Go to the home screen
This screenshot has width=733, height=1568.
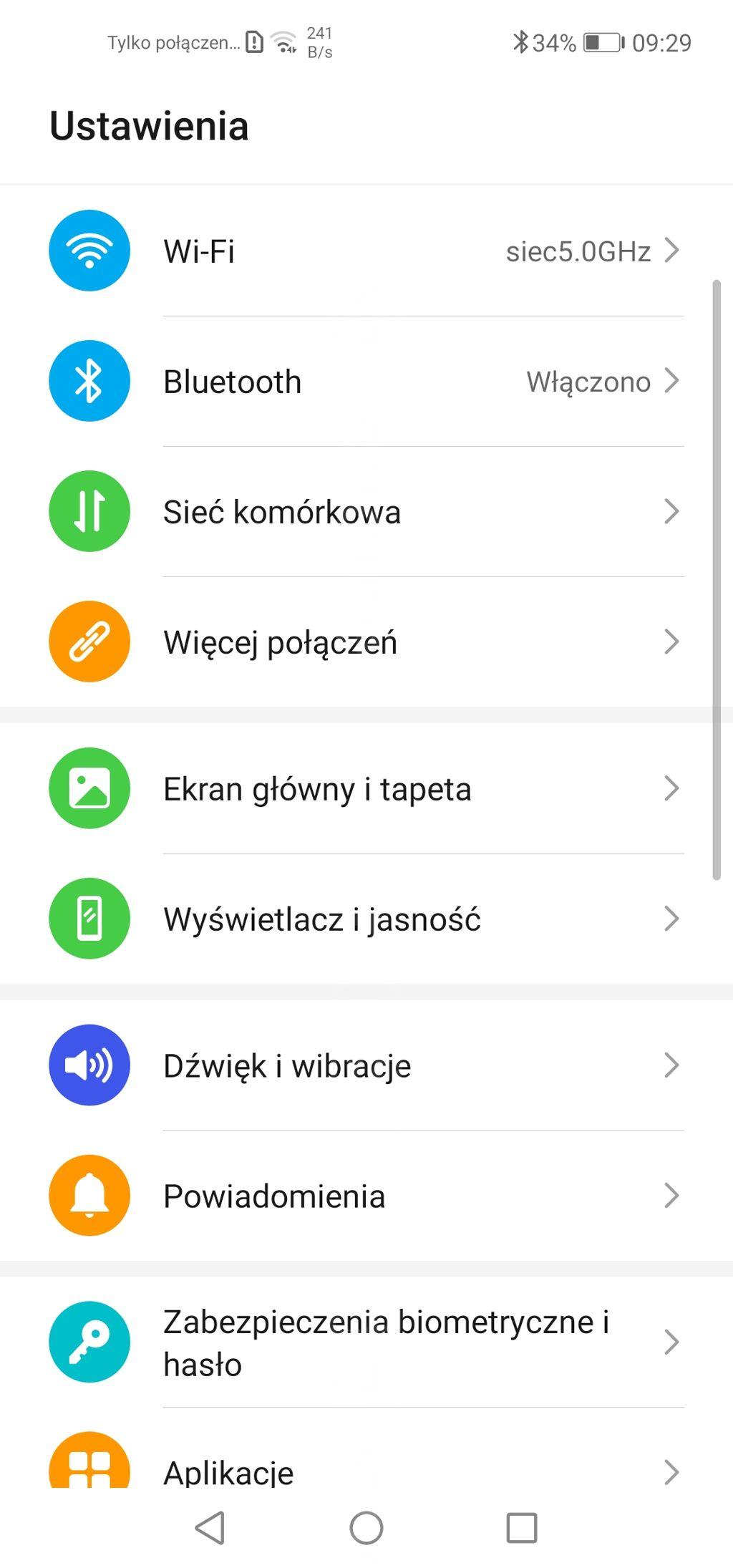[x=366, y=1528]
